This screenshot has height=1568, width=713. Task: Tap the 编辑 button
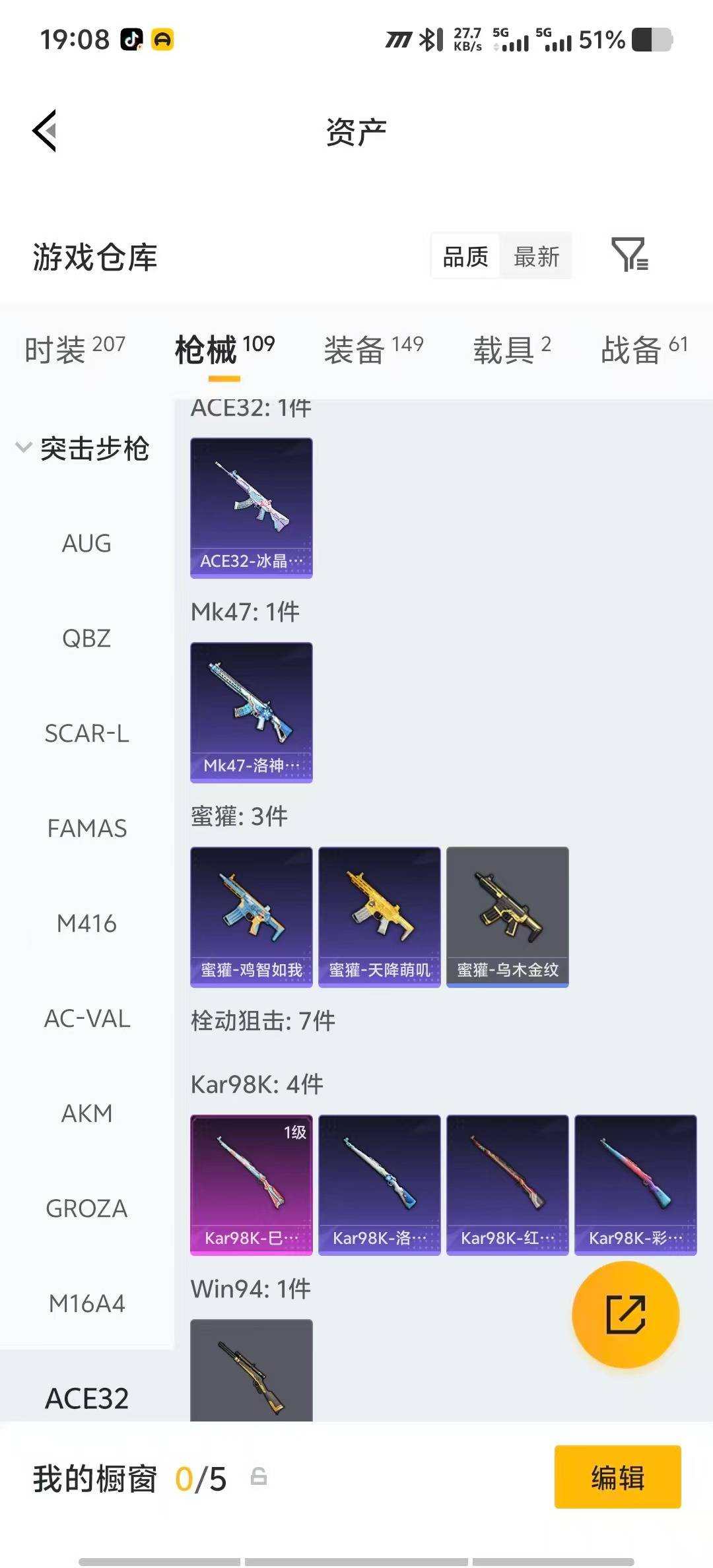pos(617,1478)
